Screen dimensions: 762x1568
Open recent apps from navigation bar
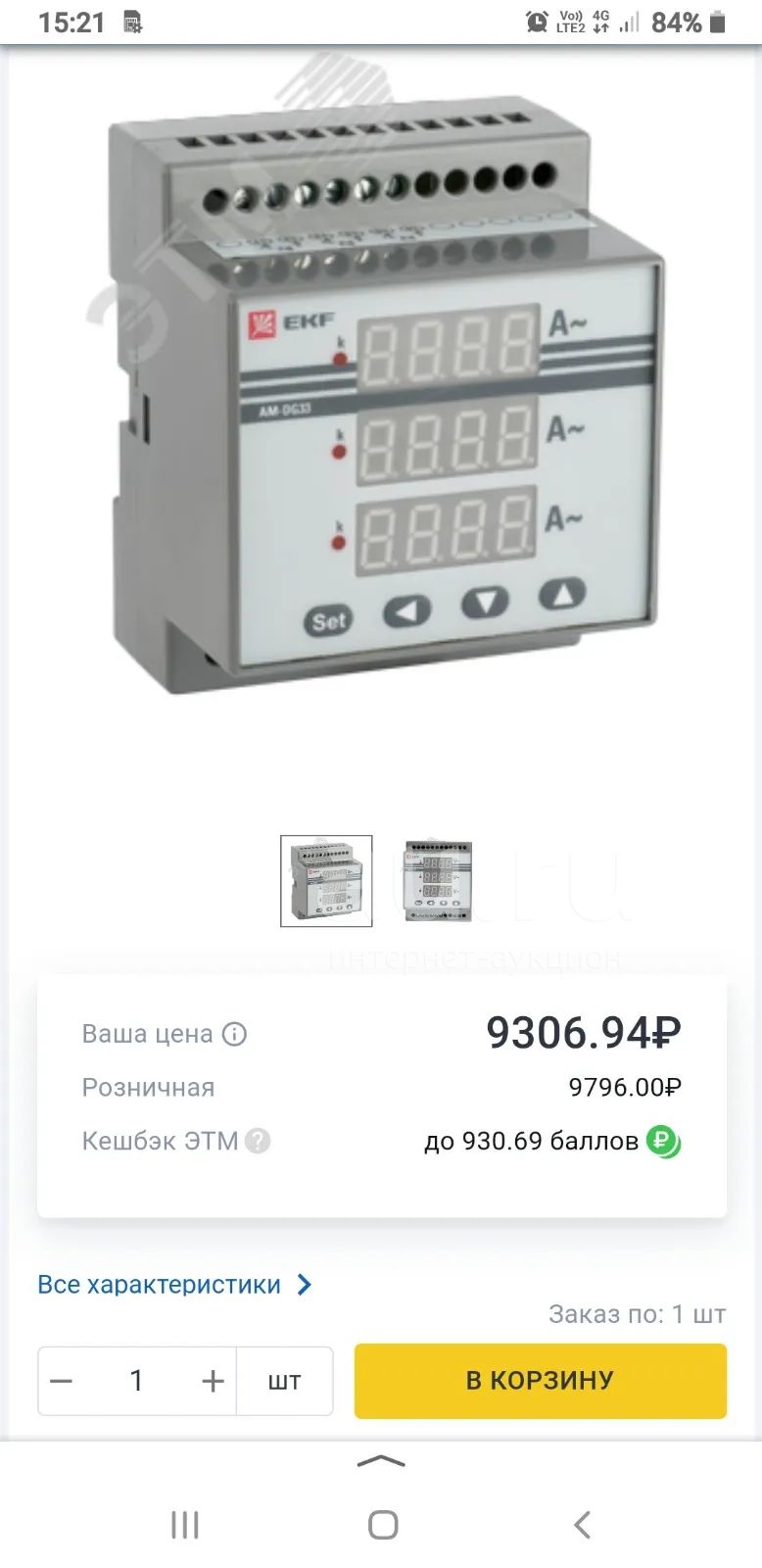pyautogui.click(x=185, y=1524)
